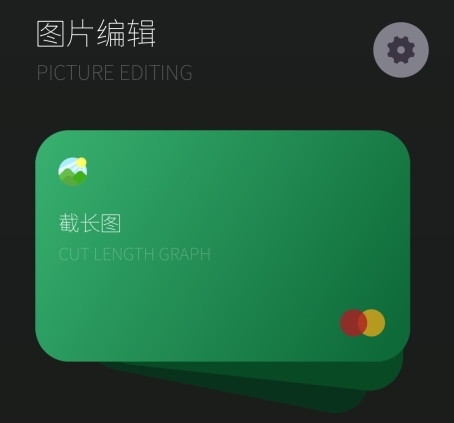
Task: Open the 截长图 cut length graph card
Action: (x=223, y=246)
